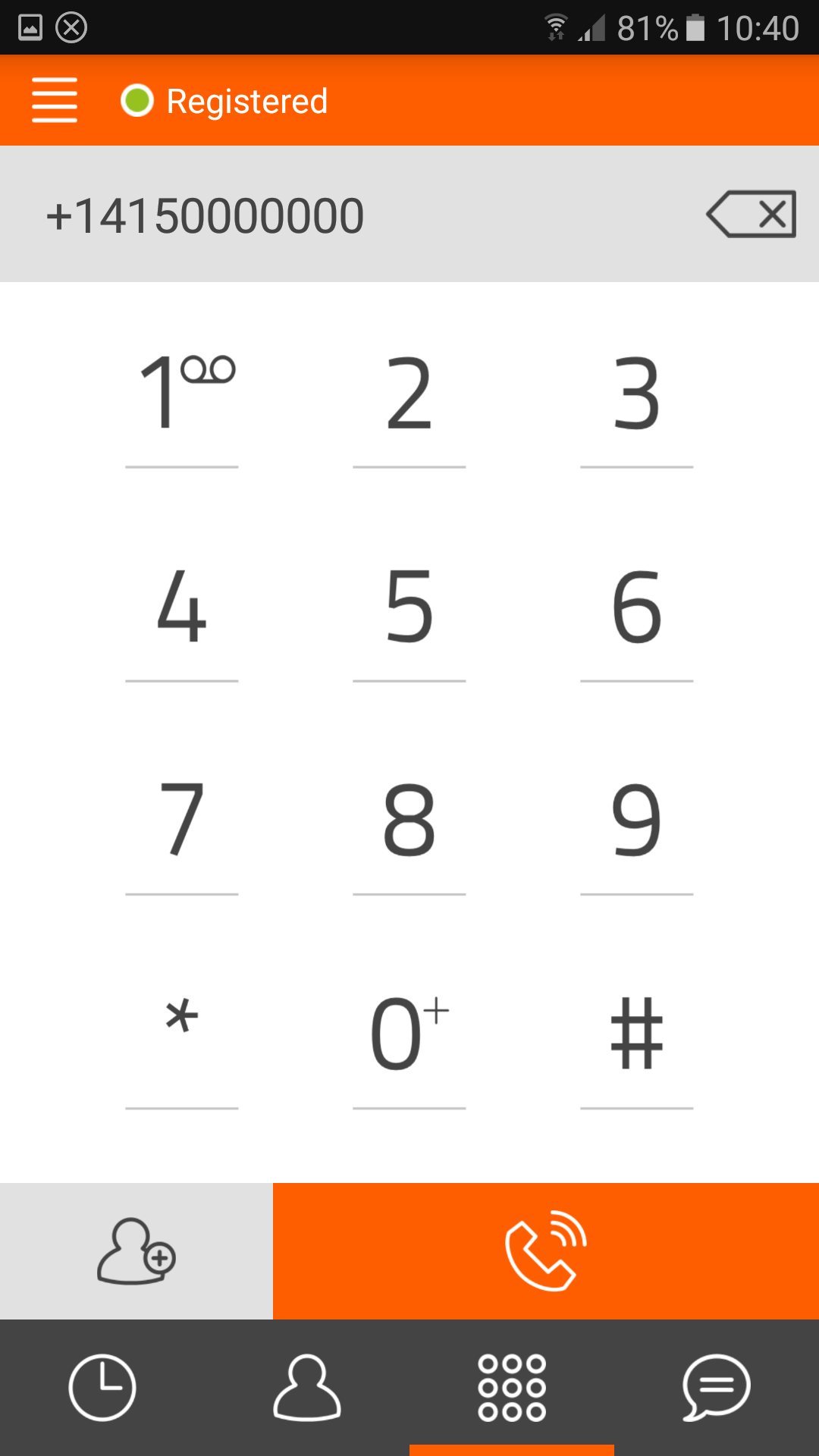
Task: Delete last digit with backspace icon
Action: click(751, 214)
